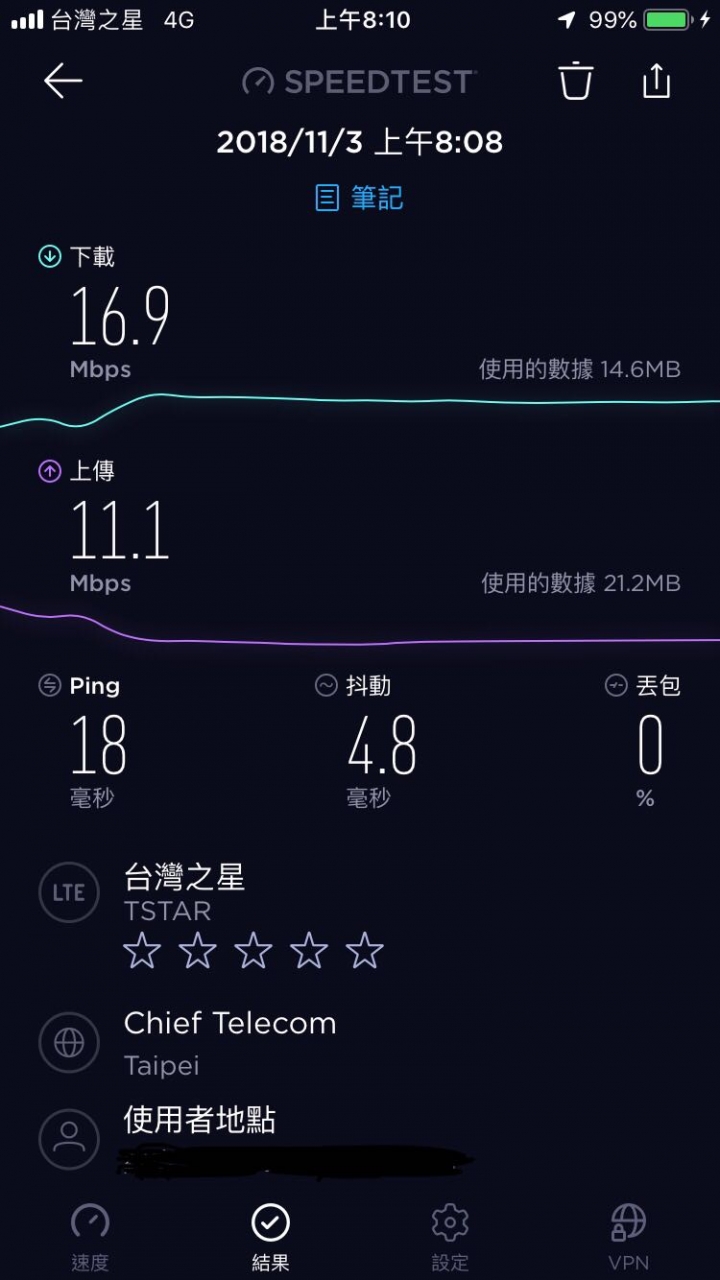Rate 台灣之星 one star
Viewport: 720px width, 1280px height.
point(142,950)
